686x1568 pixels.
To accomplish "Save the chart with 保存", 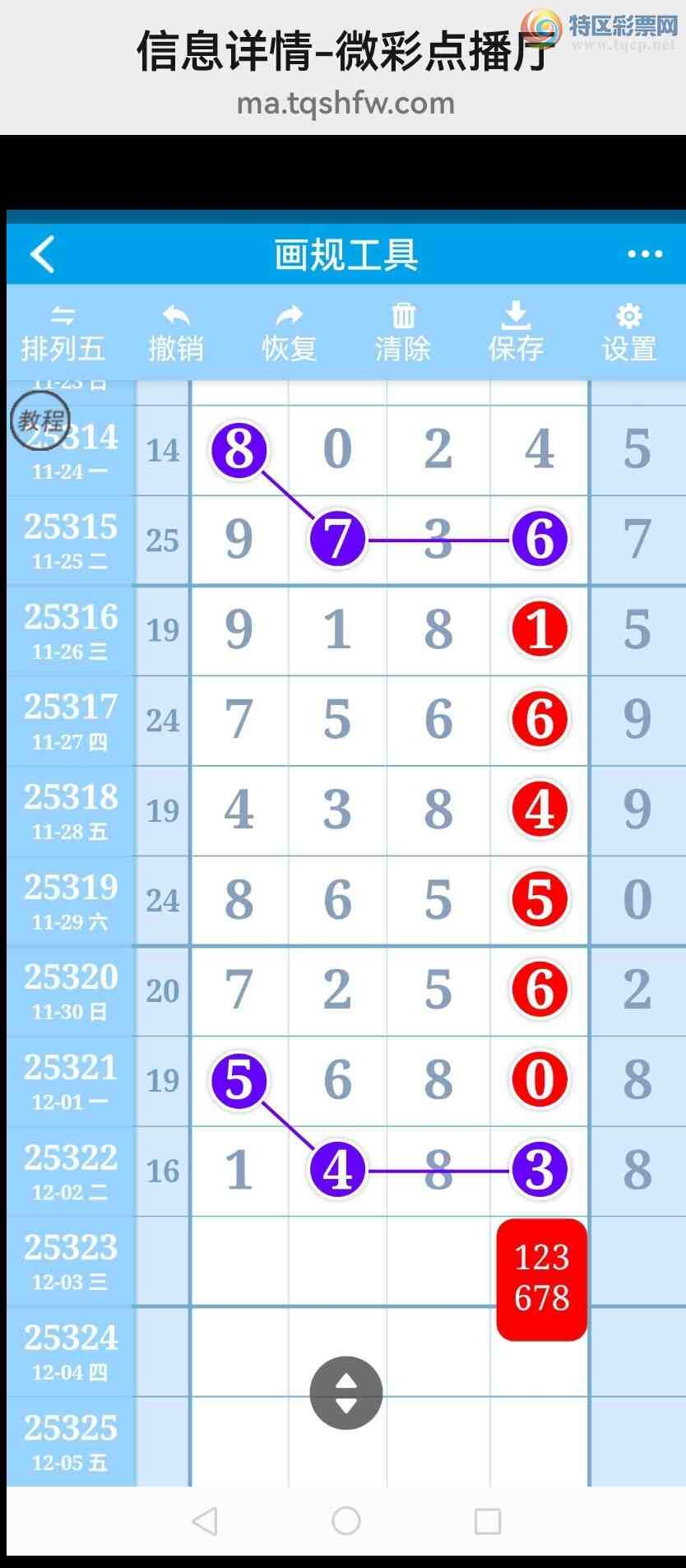I will (x=516, y=334).
